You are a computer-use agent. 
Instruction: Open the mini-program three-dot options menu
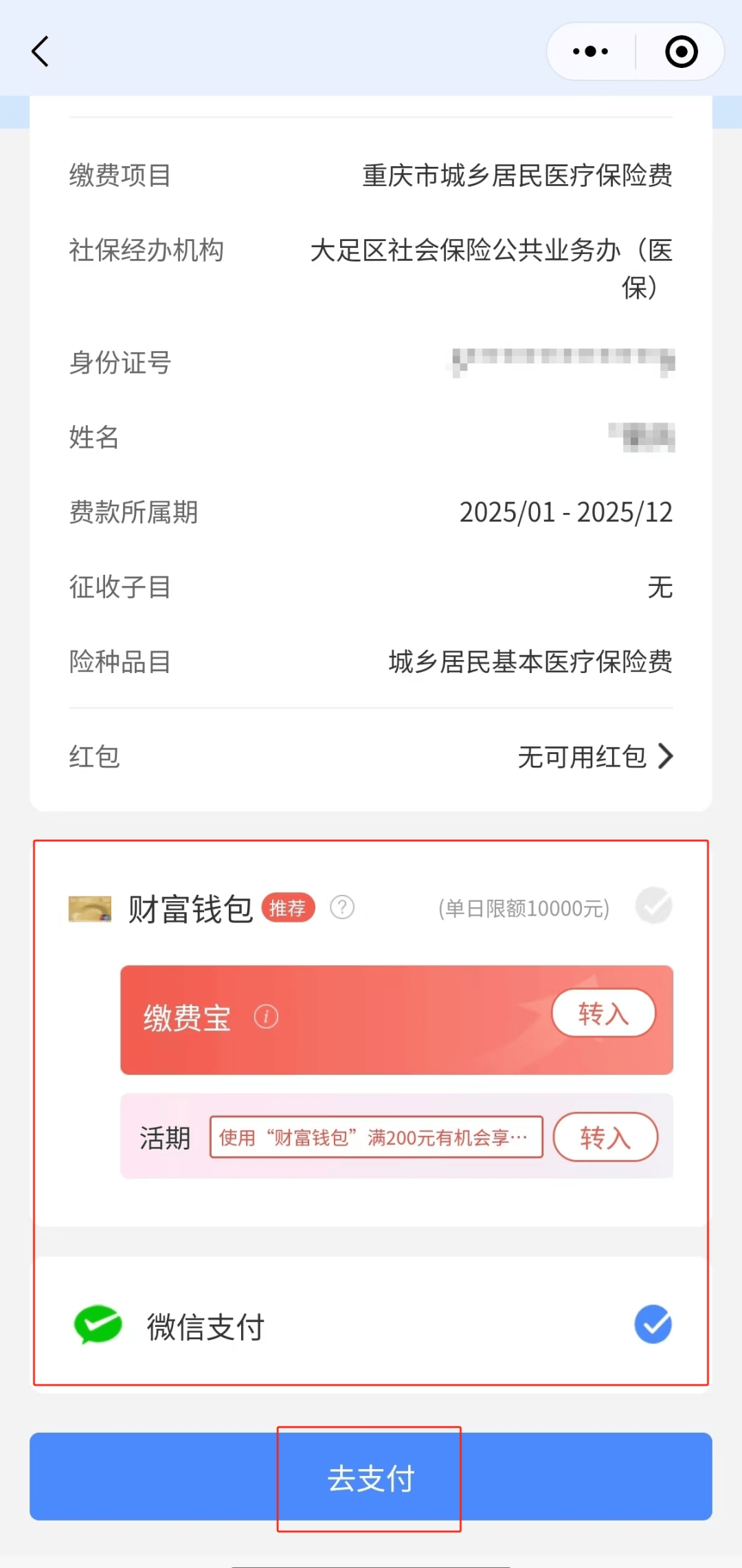(589, 51)
